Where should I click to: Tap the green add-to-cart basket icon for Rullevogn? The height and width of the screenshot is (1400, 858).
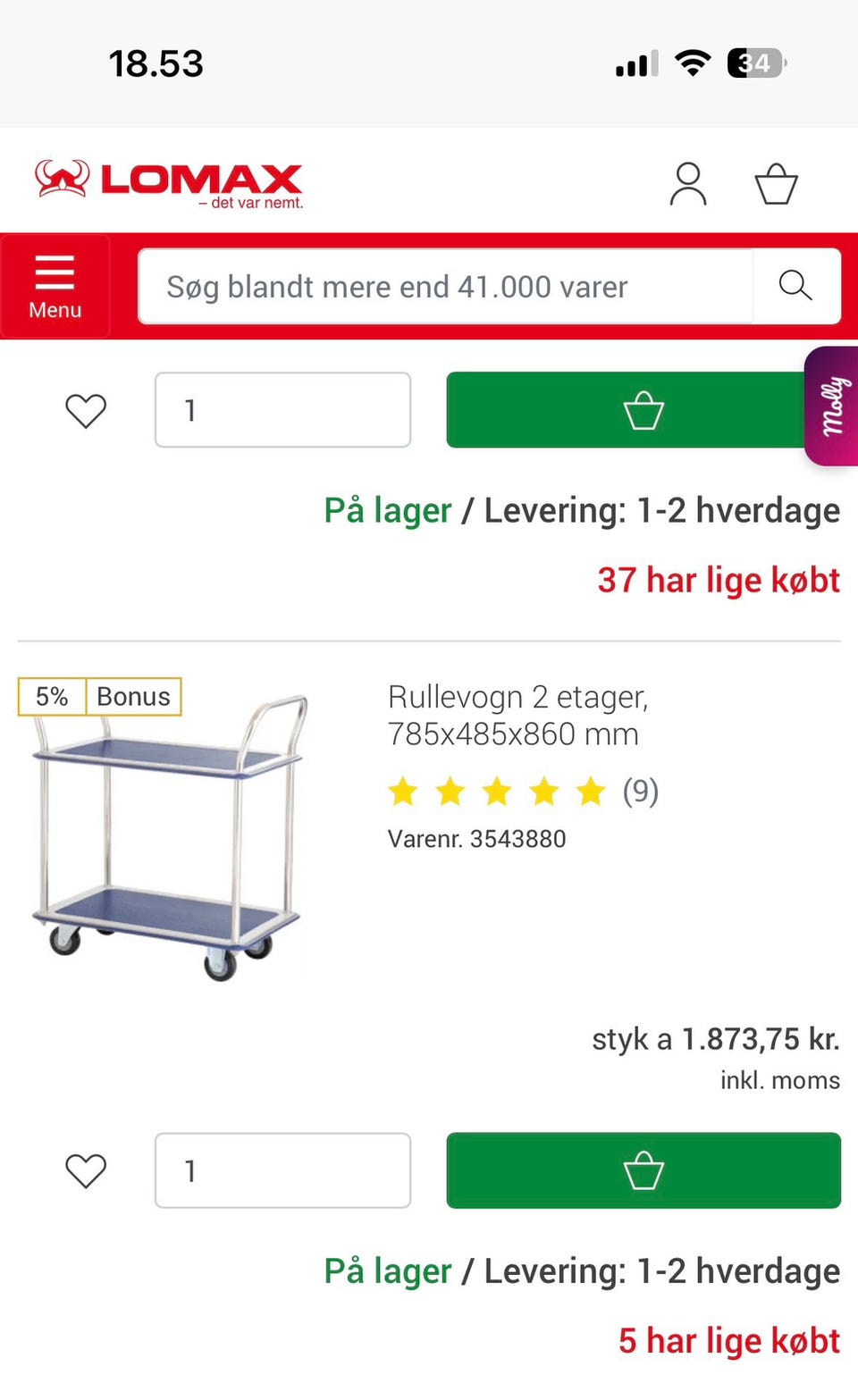point(643,1170)
